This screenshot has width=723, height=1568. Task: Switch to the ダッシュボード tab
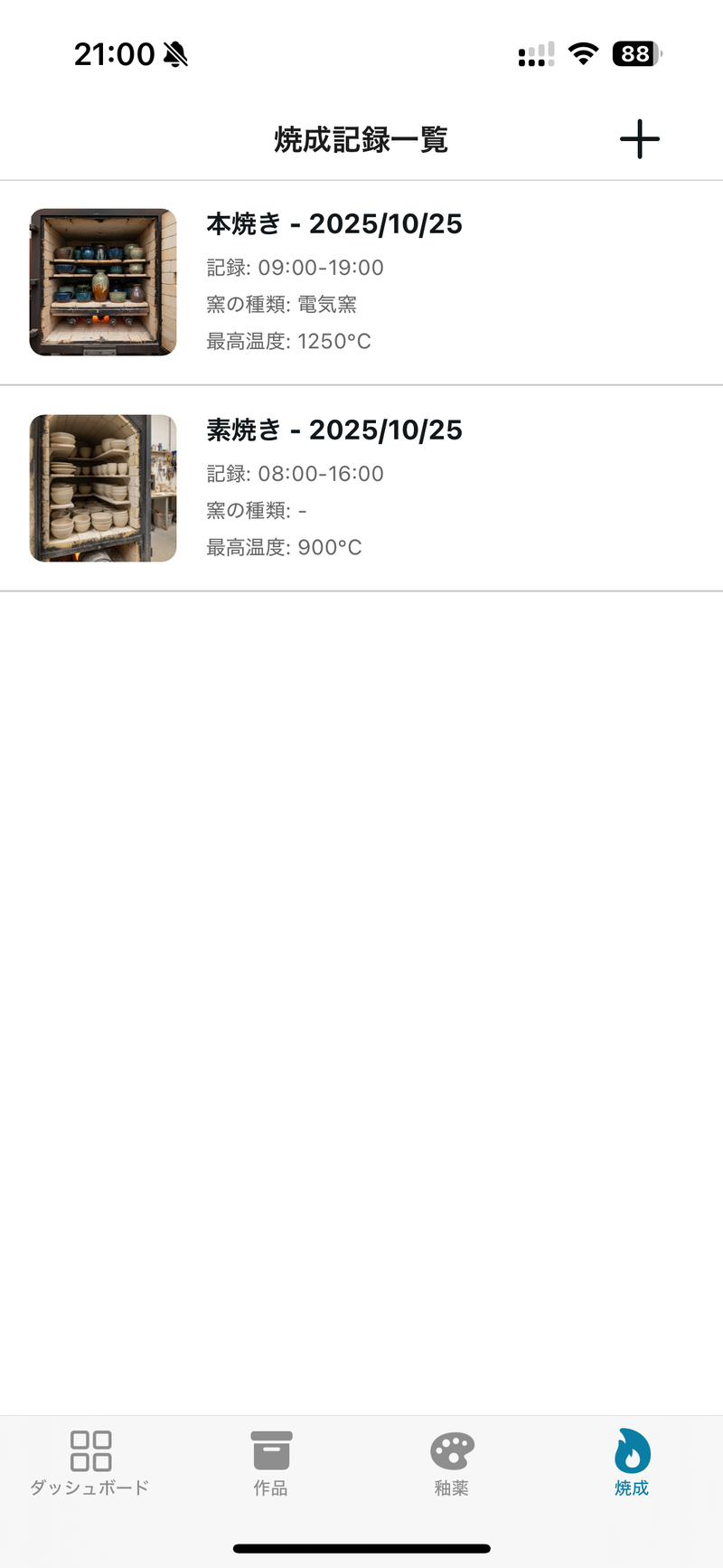tap(90, 1463)
